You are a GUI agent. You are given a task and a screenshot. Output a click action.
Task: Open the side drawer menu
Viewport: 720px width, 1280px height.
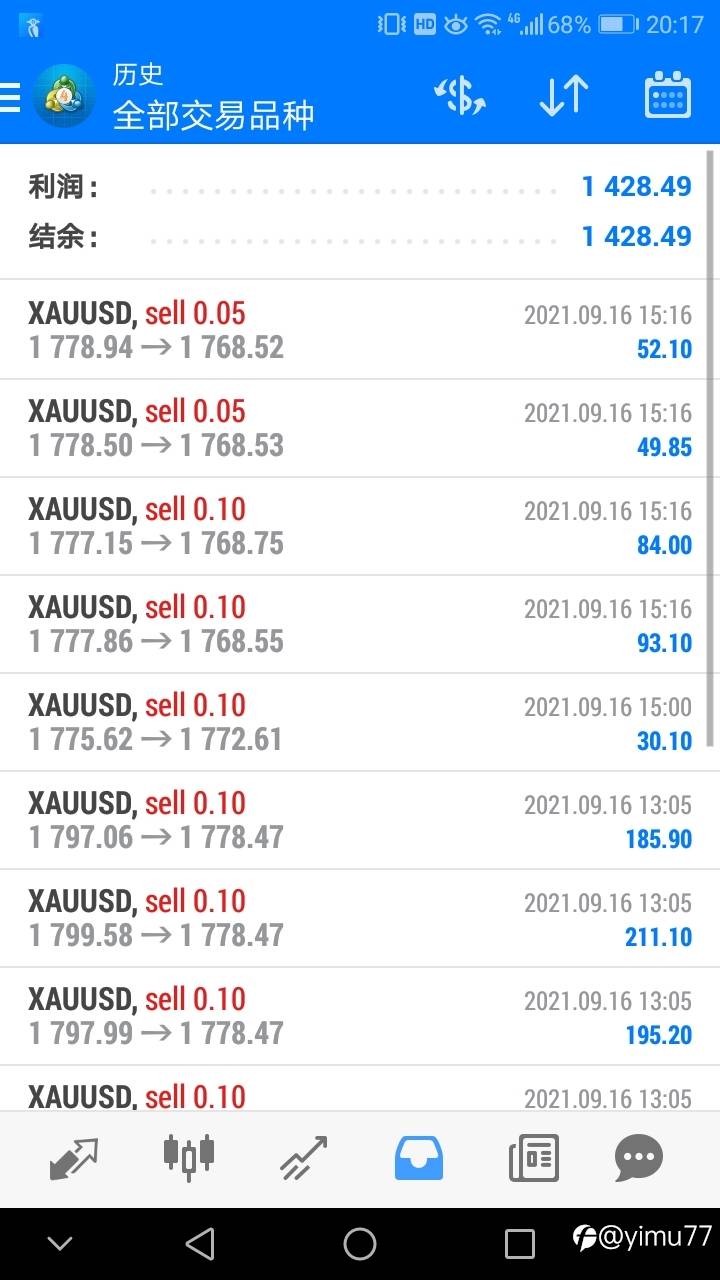[x=12, y=97]
